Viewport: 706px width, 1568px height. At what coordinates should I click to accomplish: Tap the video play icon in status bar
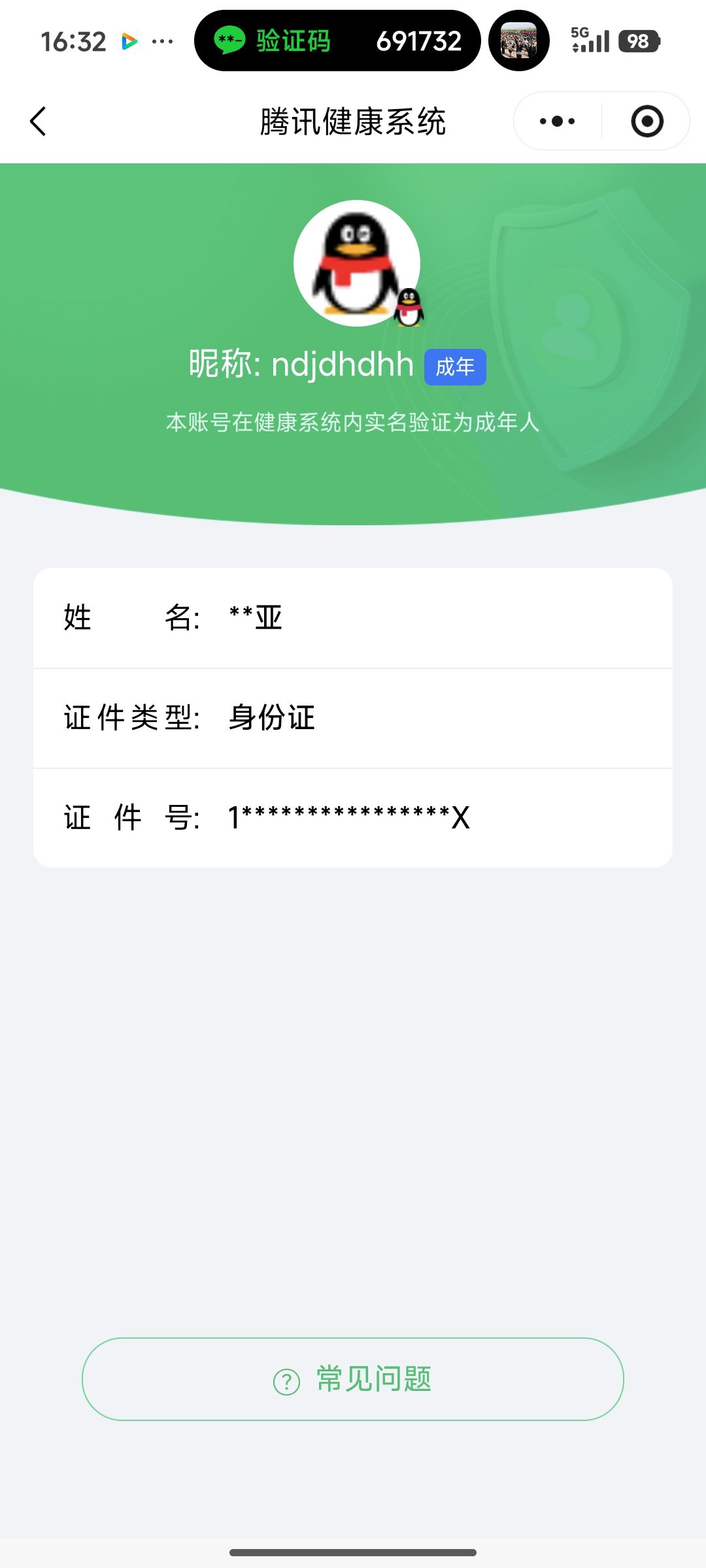tap(131, 41)
